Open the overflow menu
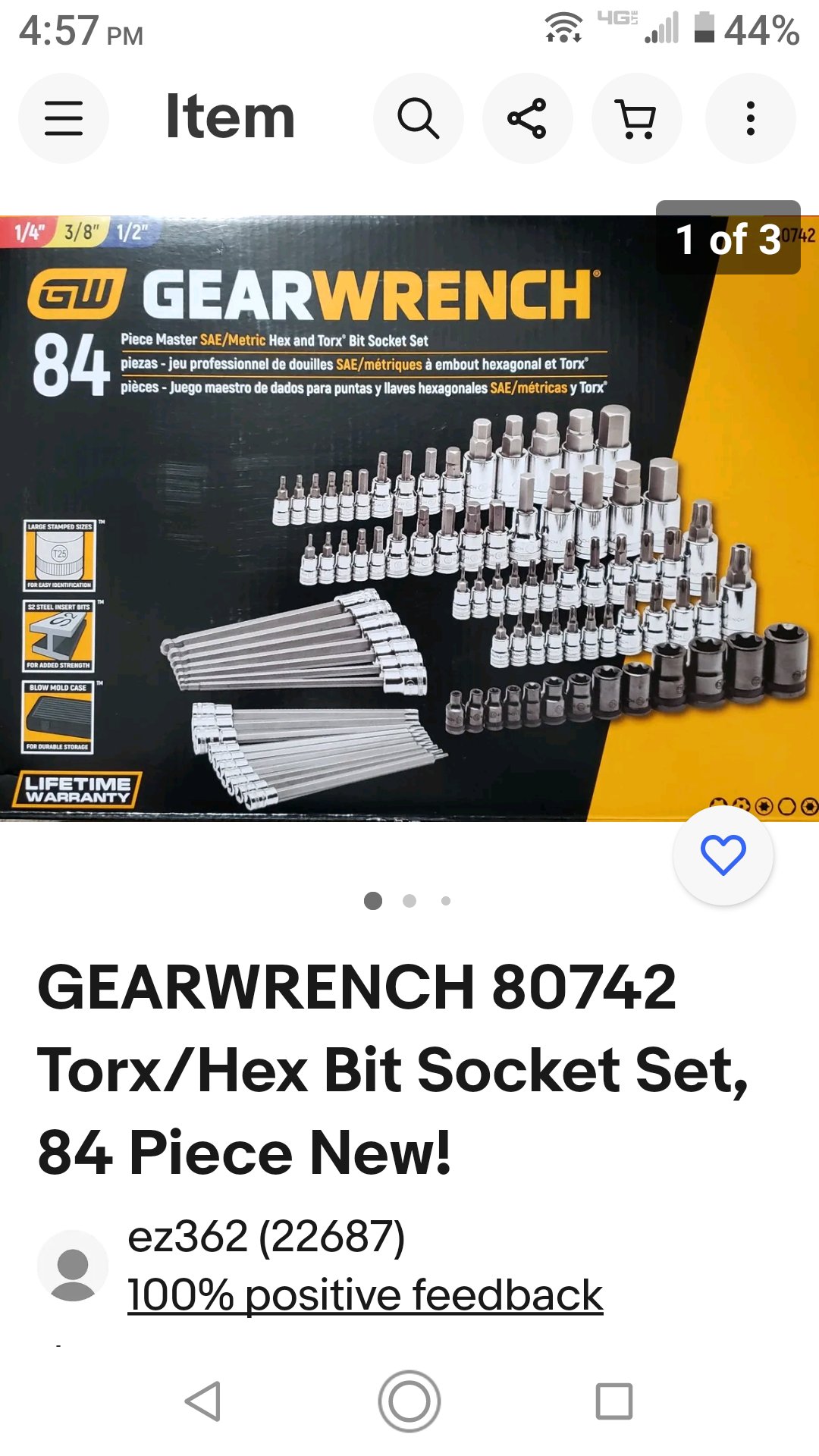 (x=751, y=118)
